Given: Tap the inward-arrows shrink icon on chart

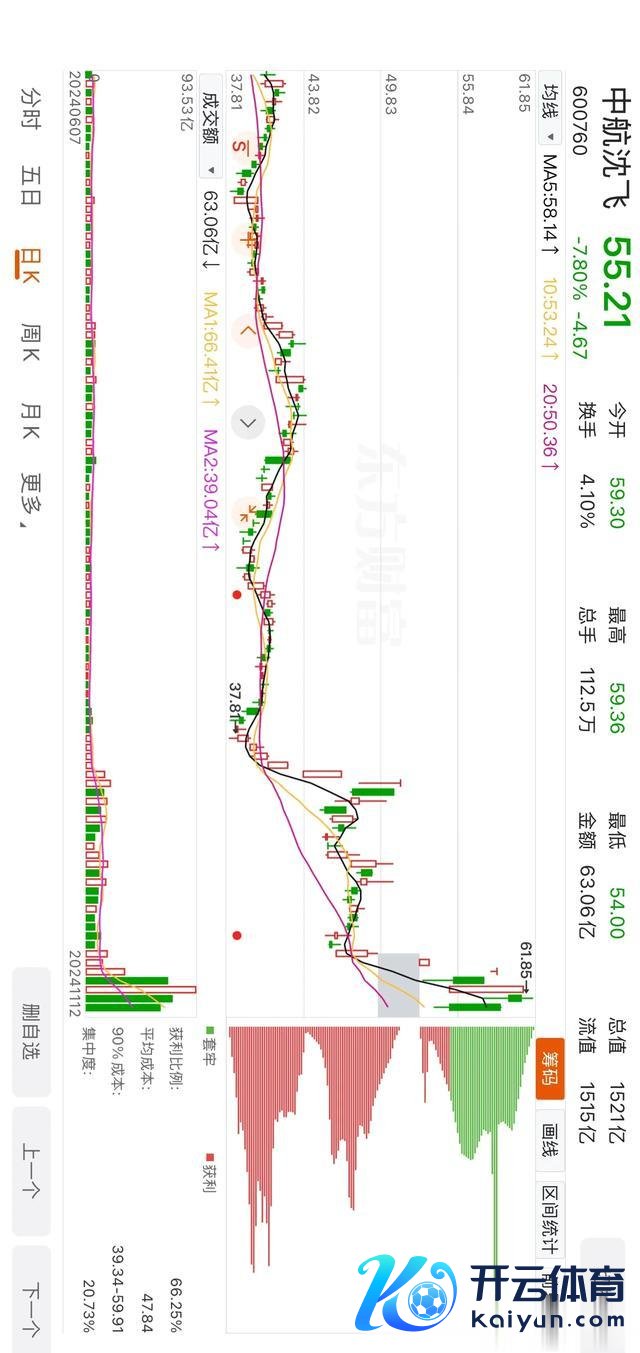Looking at the screenshot, I should coord(245,514).
